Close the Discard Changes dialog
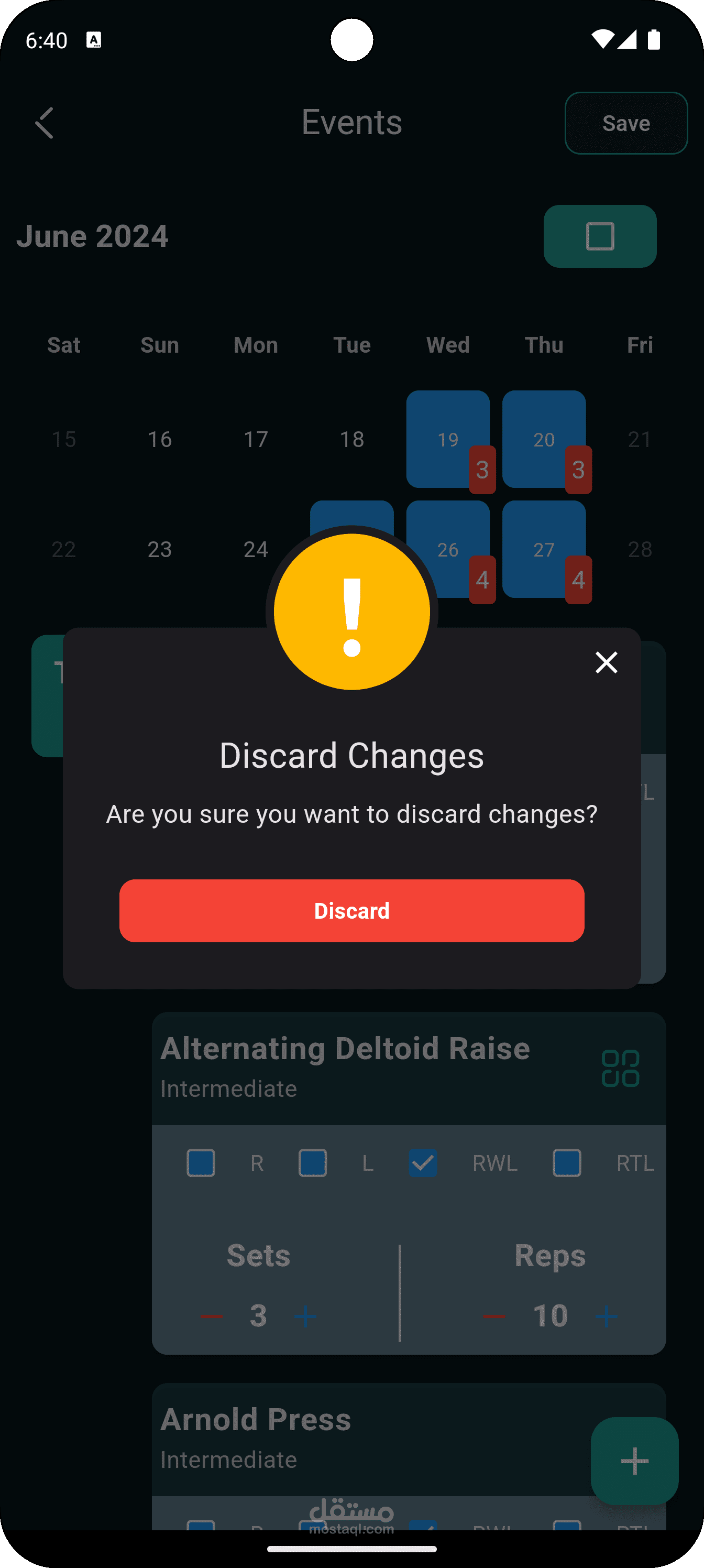Screen dimensions: 704x1568 click(606, 662)
